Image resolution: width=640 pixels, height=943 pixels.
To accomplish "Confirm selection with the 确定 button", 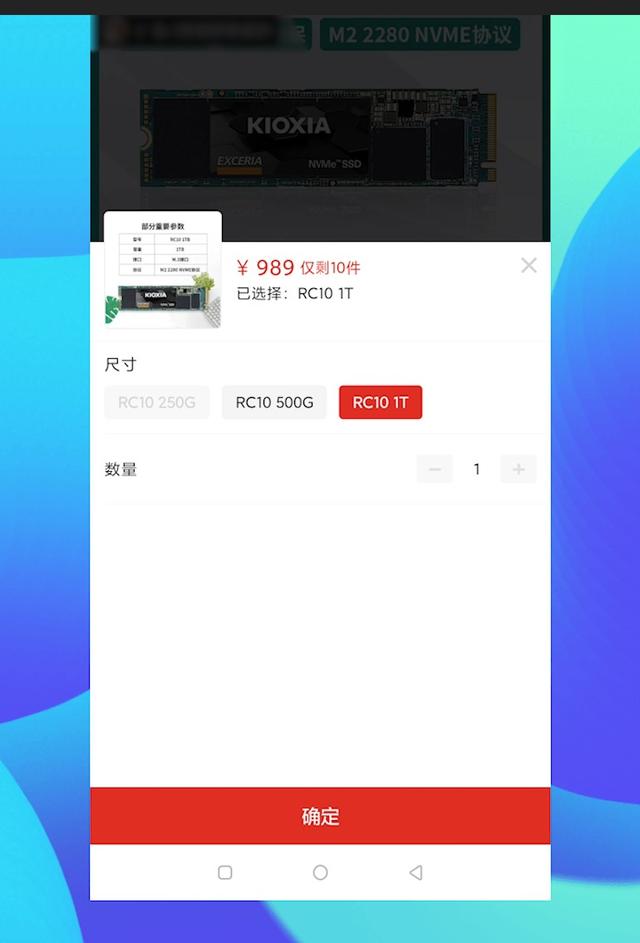I will [x=320, y=816].
